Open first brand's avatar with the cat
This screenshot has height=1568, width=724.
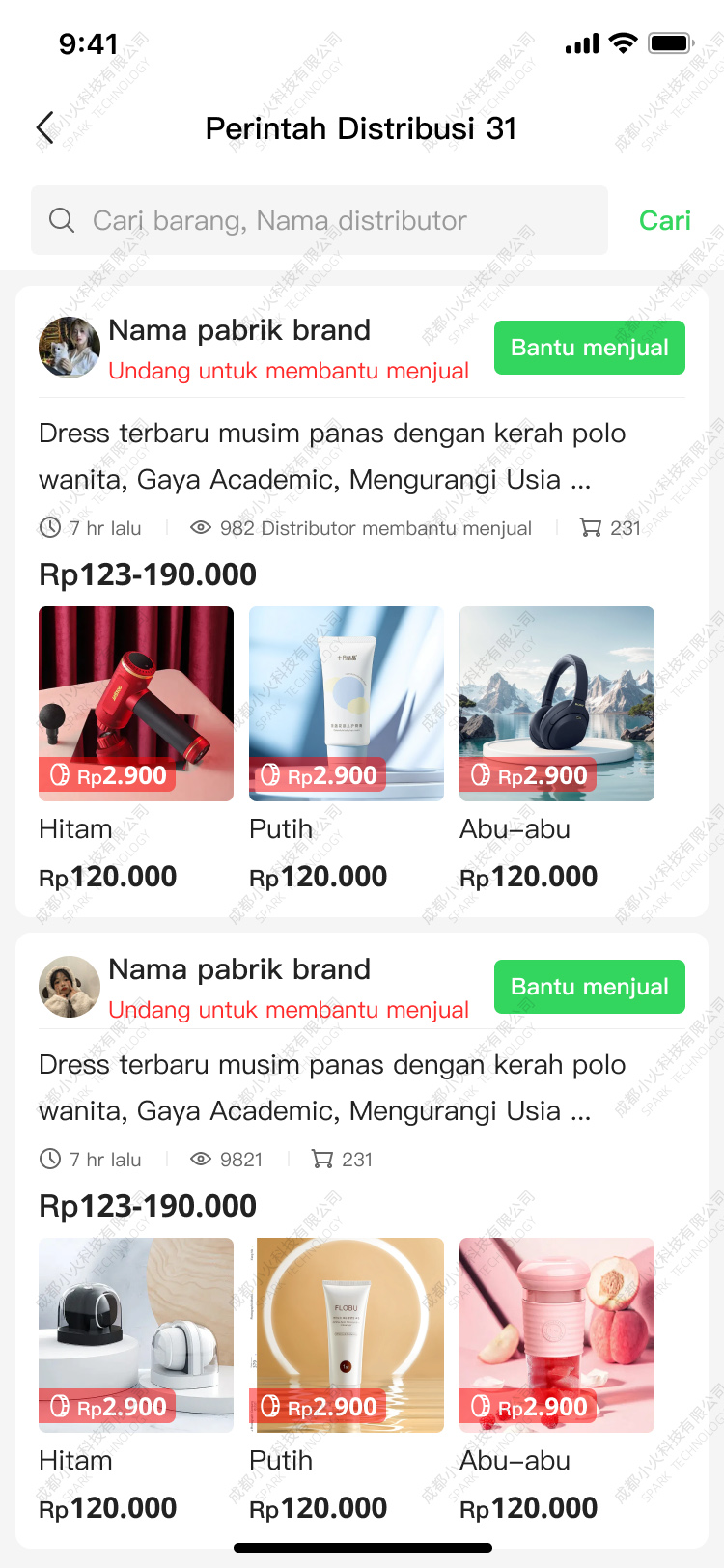(70, 348)
